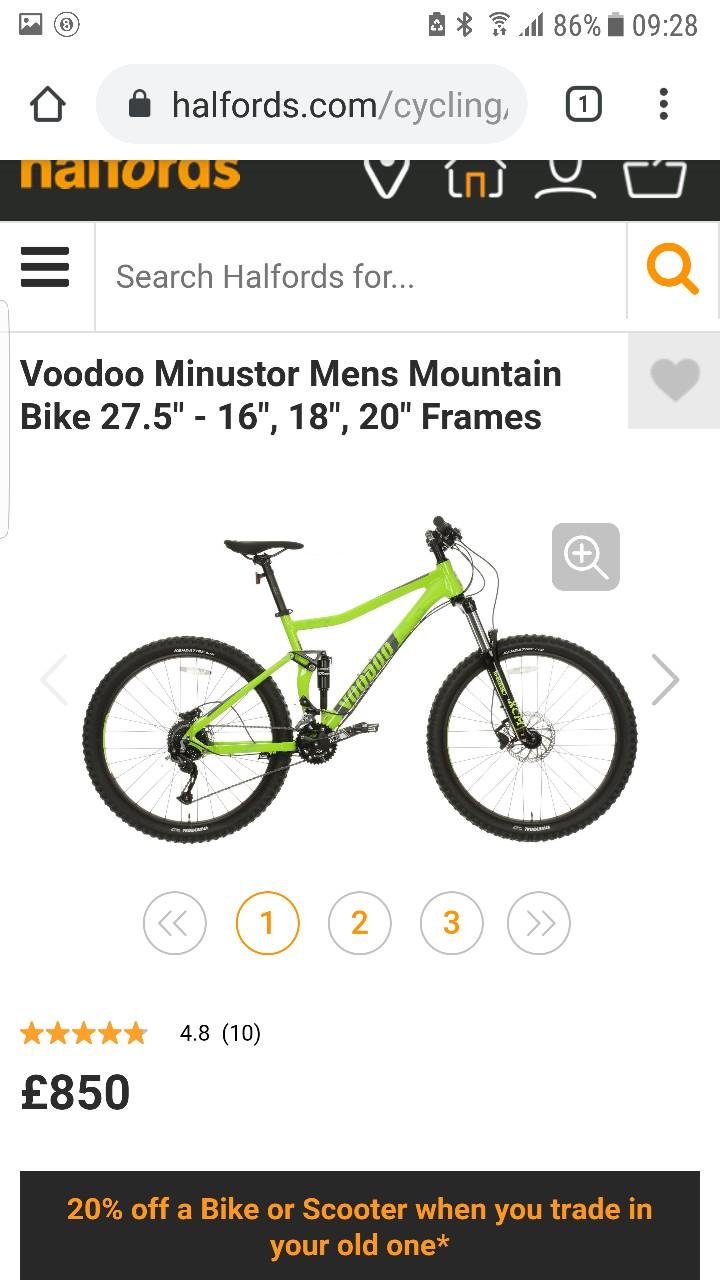The image size is (720, 1280).
Task: Go to the browser home page
Action: (x=47, y=104)
